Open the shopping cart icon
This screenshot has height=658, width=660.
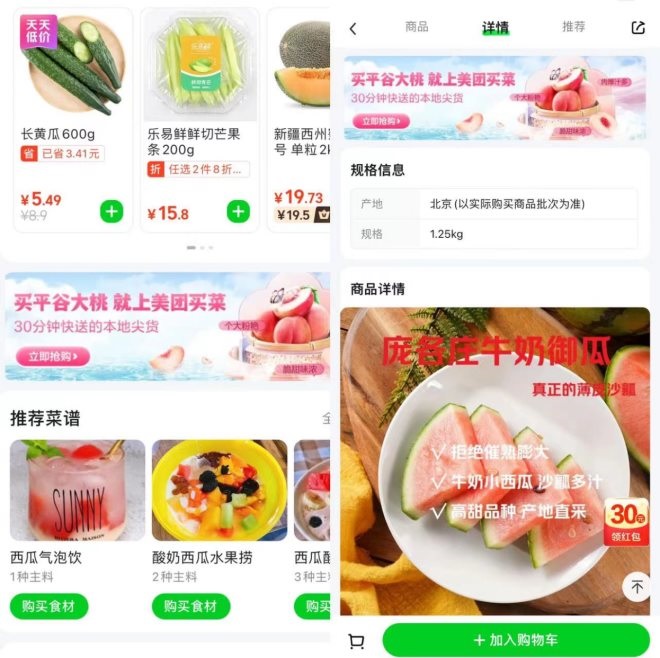[x=356, y=641]
